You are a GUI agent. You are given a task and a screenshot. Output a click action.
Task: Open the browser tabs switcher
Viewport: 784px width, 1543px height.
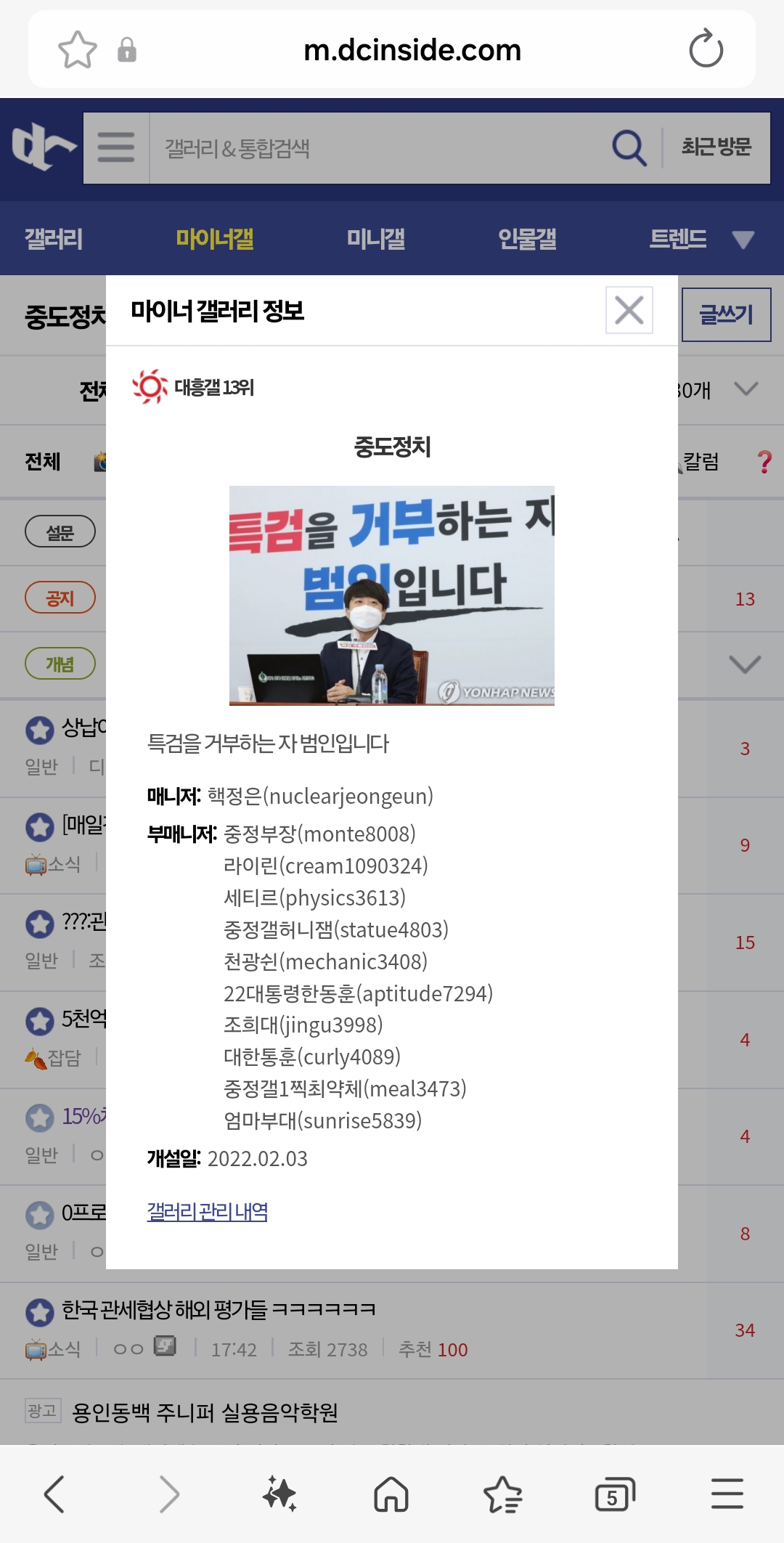pyautogui.click(x=614, y=1494)
